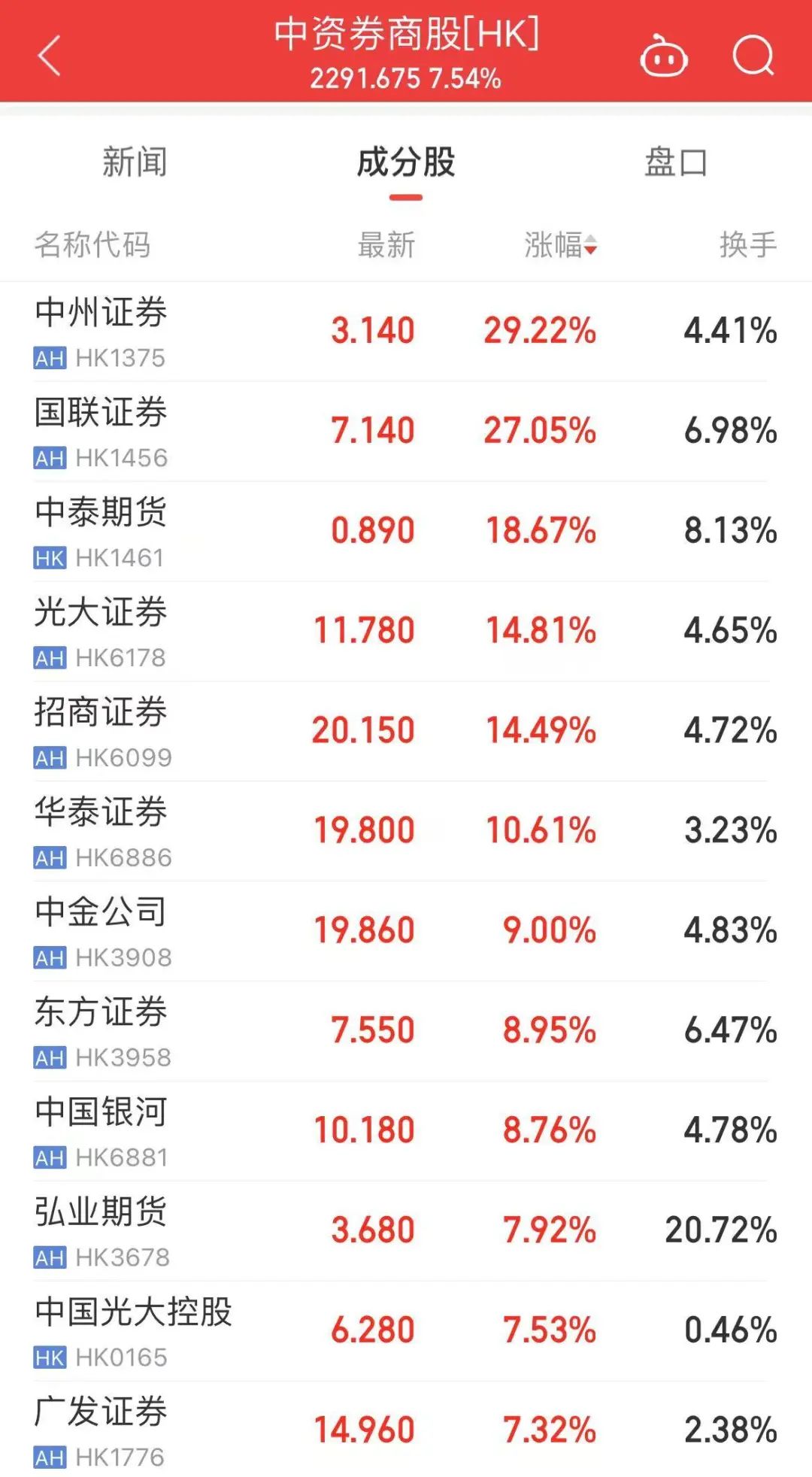The height and width of the screenshot is (1477, 812).
Task: Open the robot assistant icon
Action: (663, 56)
